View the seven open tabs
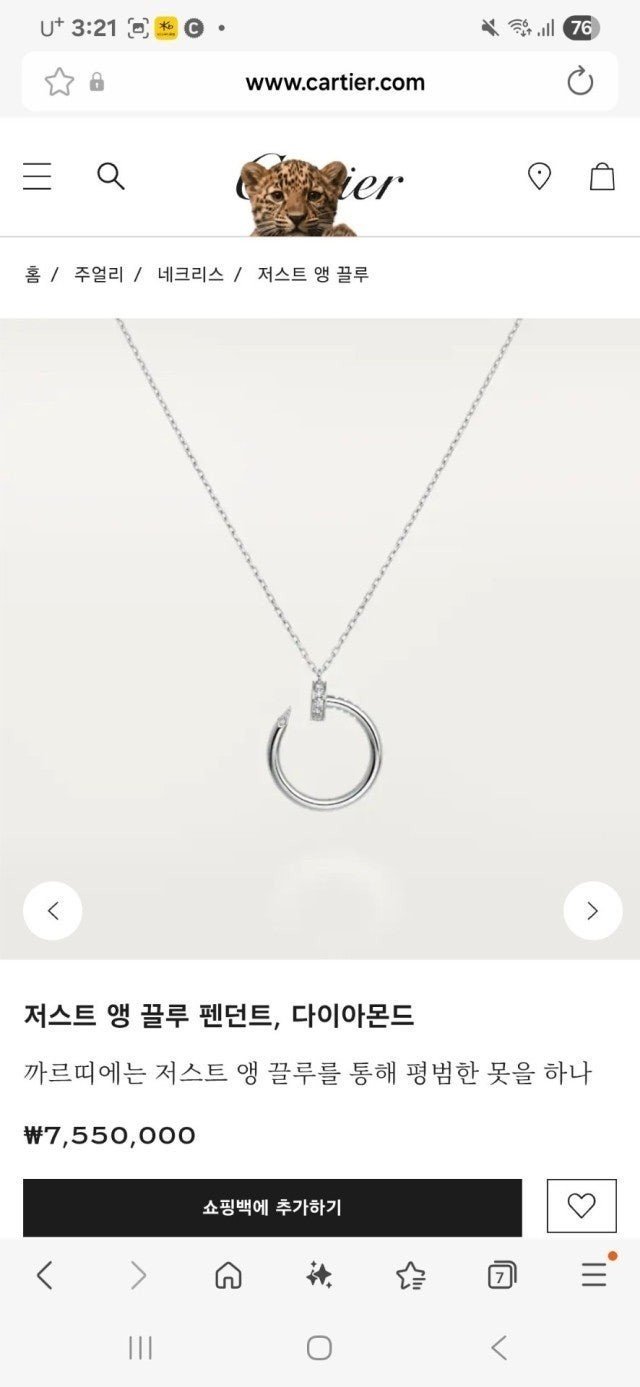This screenshot has height=1387, width=640. pos(502,1274)
